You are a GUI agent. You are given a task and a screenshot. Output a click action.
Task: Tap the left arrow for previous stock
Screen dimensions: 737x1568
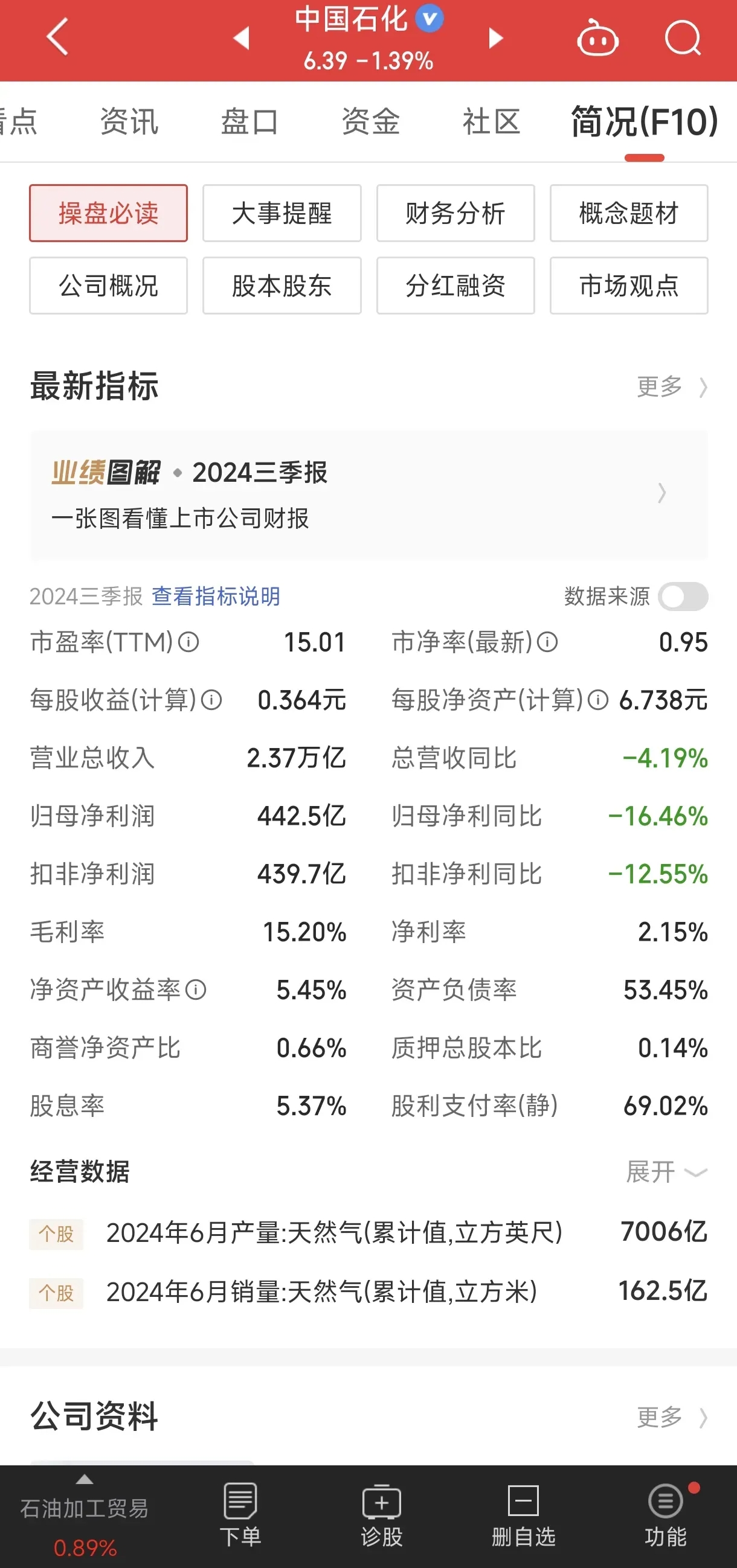(x=241, y=38)
